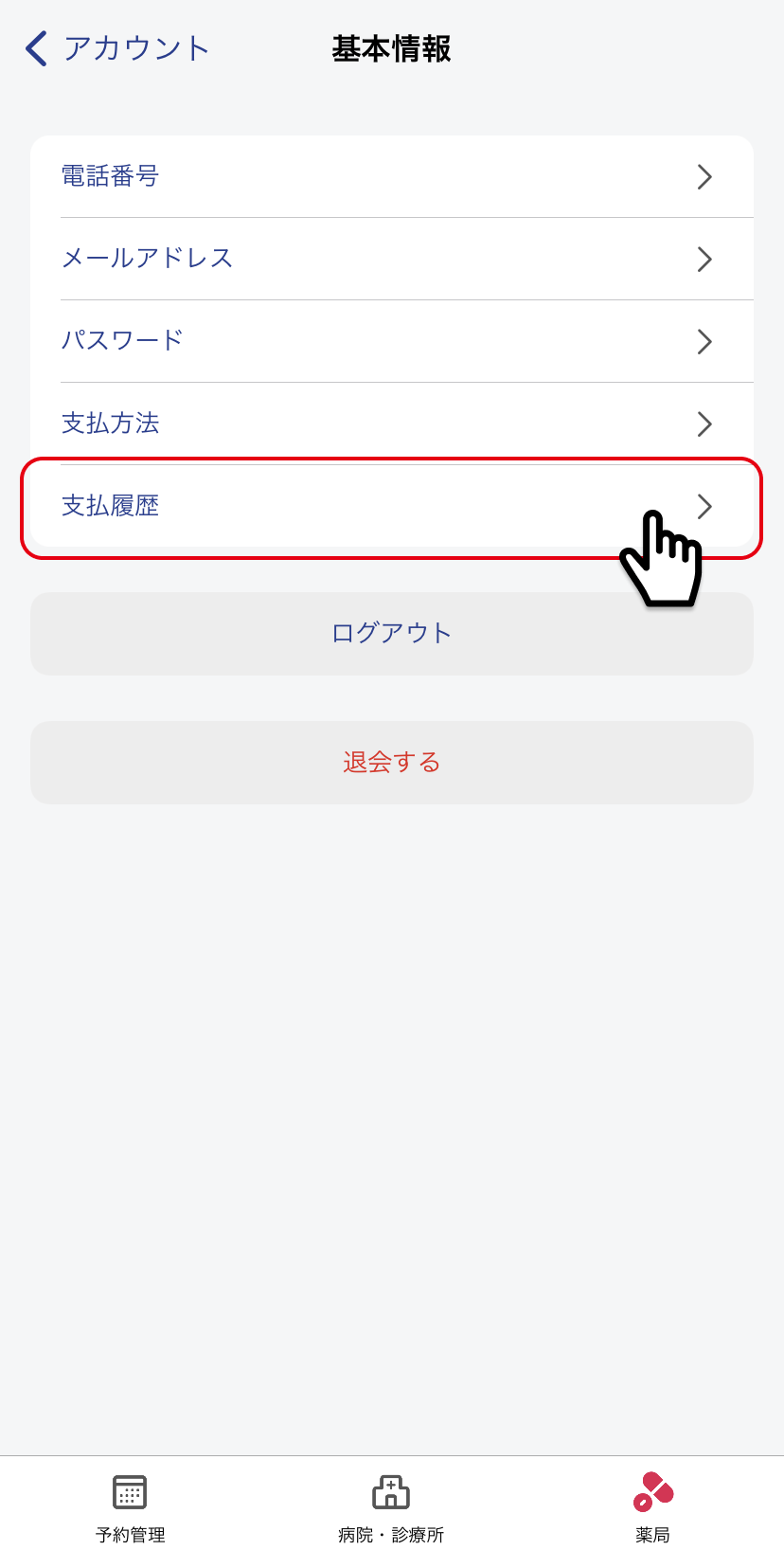This screenshot has width=784, height=1550.
Task: Switch to the 病院・診療所 tab
Action: [391, 1506]
